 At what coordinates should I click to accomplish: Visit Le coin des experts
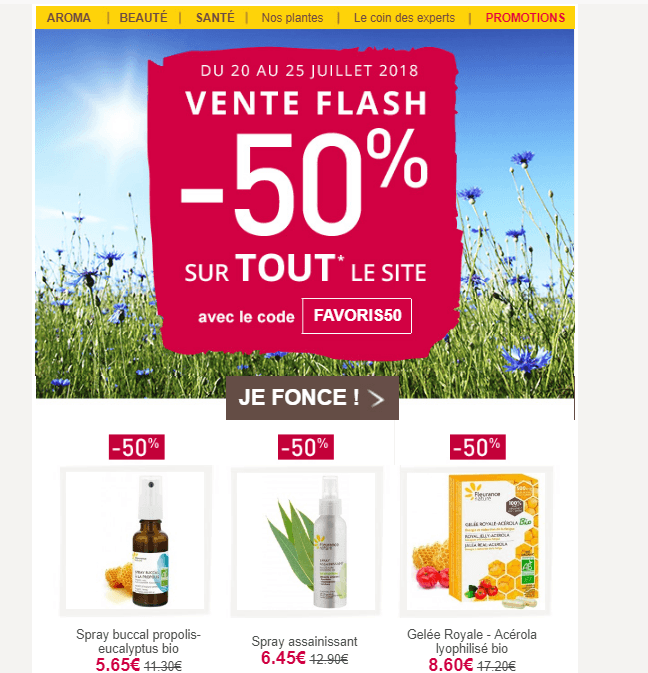(x=404, y=18)
